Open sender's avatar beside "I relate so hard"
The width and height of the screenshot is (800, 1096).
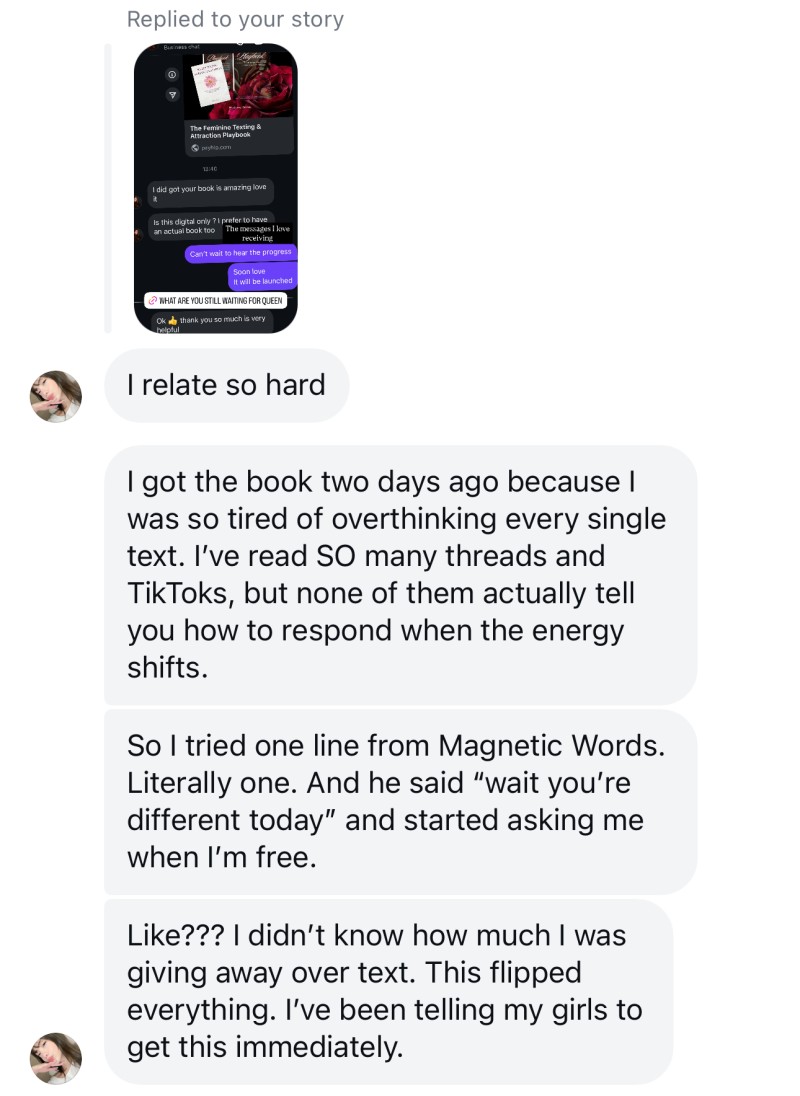point(56,396)
